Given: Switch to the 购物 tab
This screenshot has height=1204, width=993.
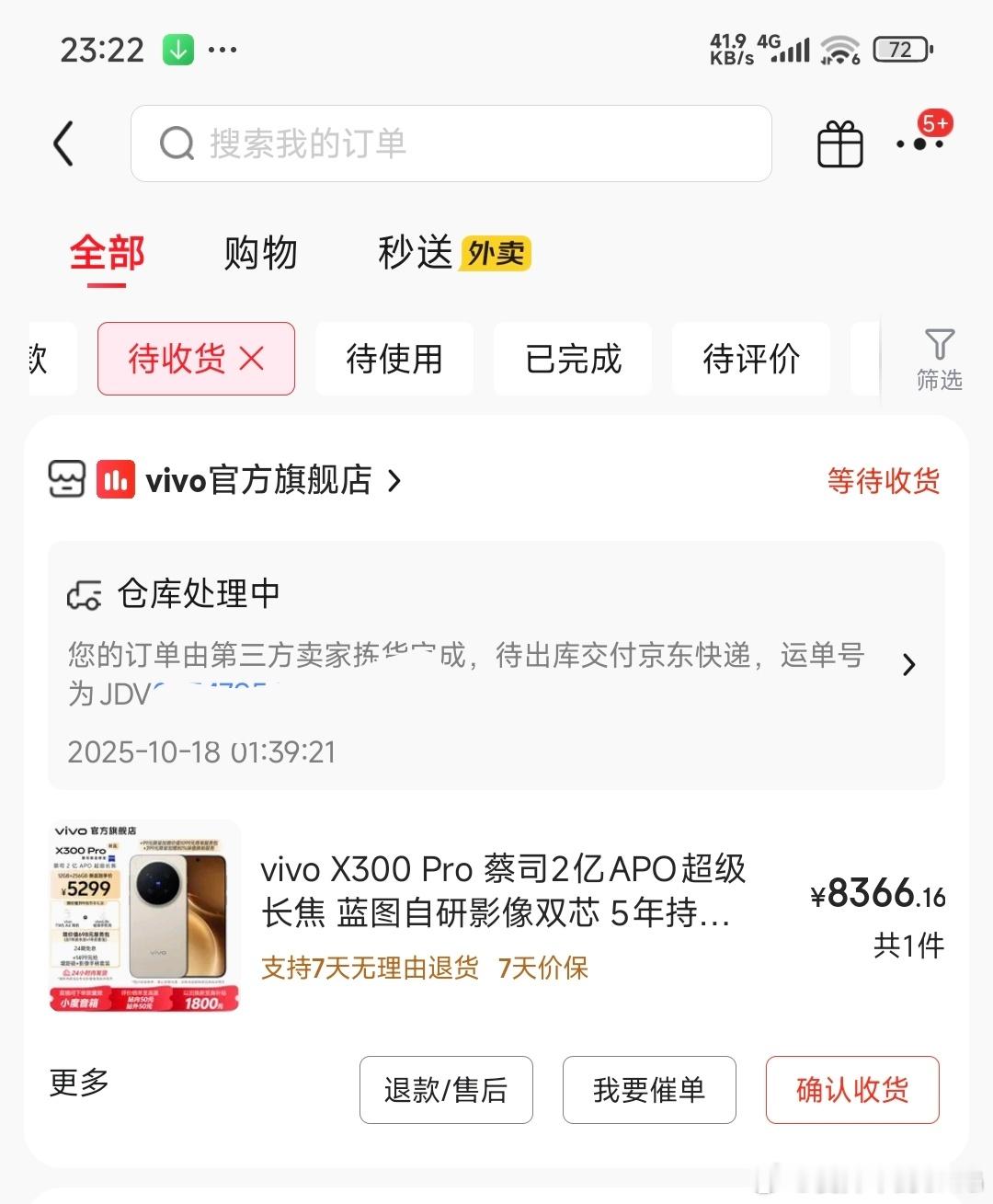Looking at the screenshot, I should coord(260,253).
